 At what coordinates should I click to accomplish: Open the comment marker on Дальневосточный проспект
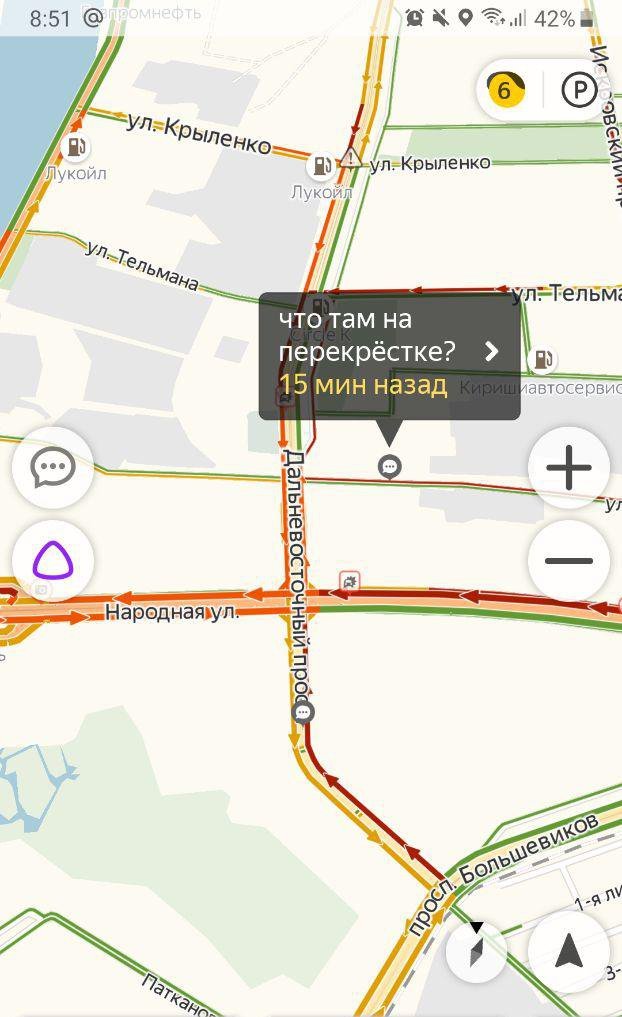303,712
